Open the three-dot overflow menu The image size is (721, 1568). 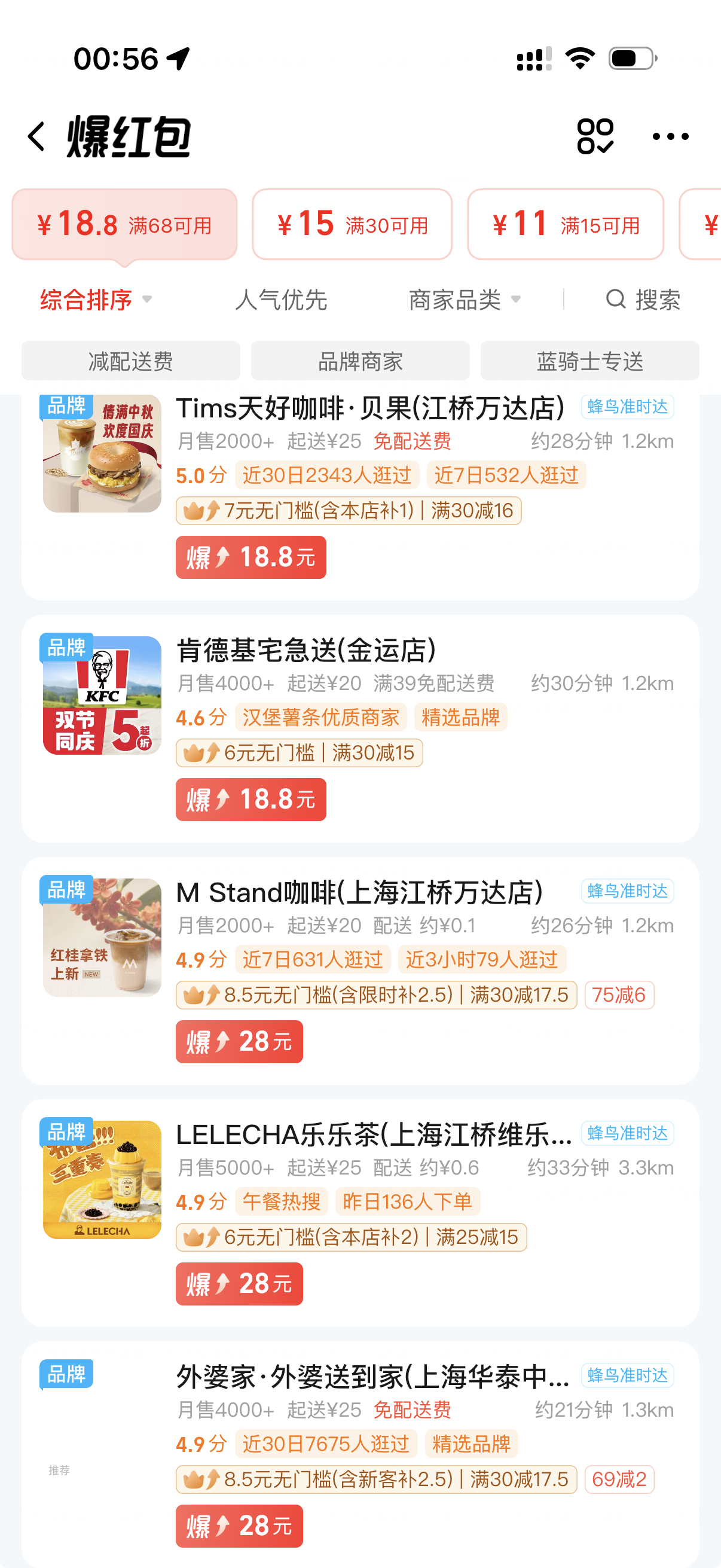pos(670,136)
